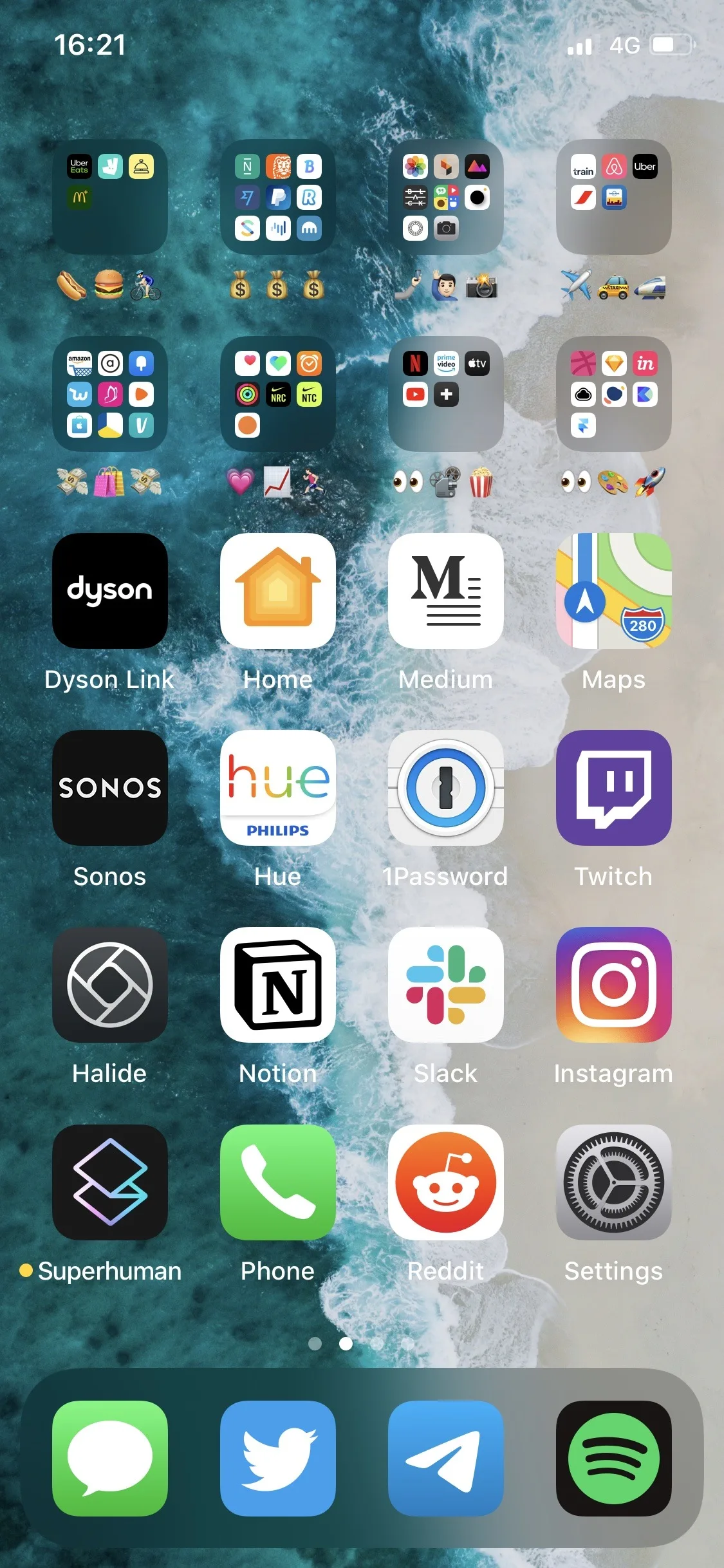
Task: Open the video folder with Netflix
Action: pos(446,394)
